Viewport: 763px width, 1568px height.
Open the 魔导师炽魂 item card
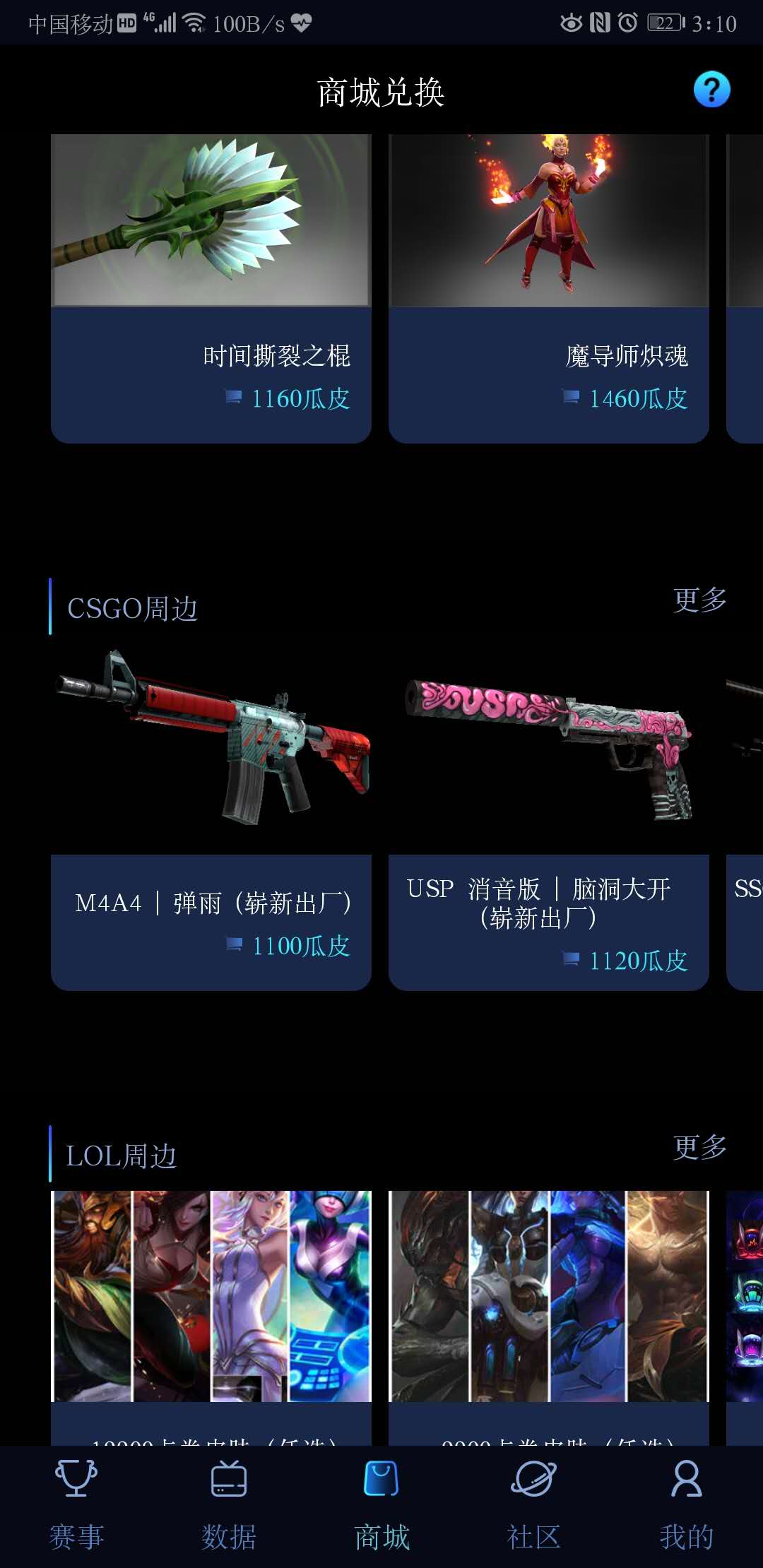[x=548, y=290]
